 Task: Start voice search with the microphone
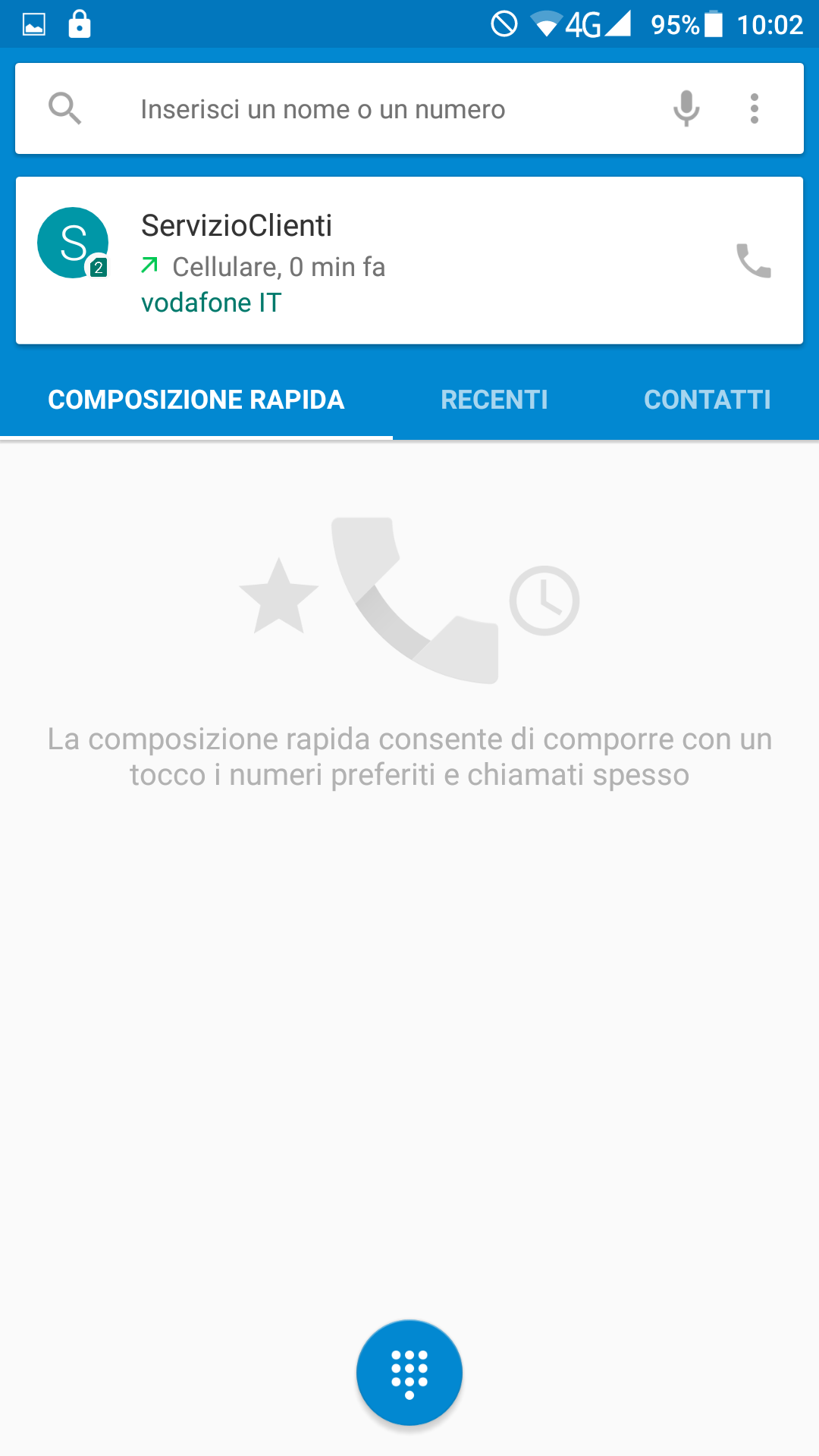pos(686,108)
